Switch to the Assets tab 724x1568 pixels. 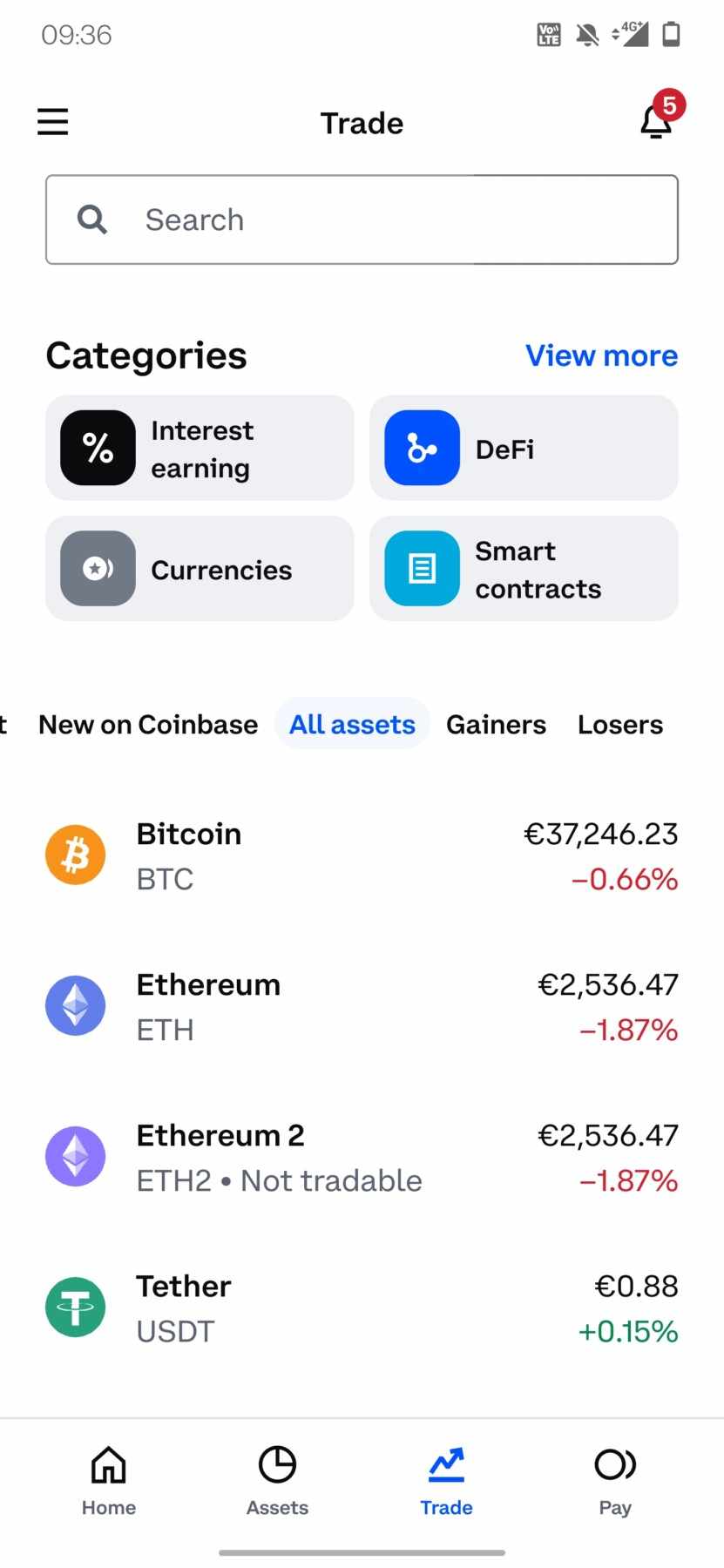(x=277, y=1481)
